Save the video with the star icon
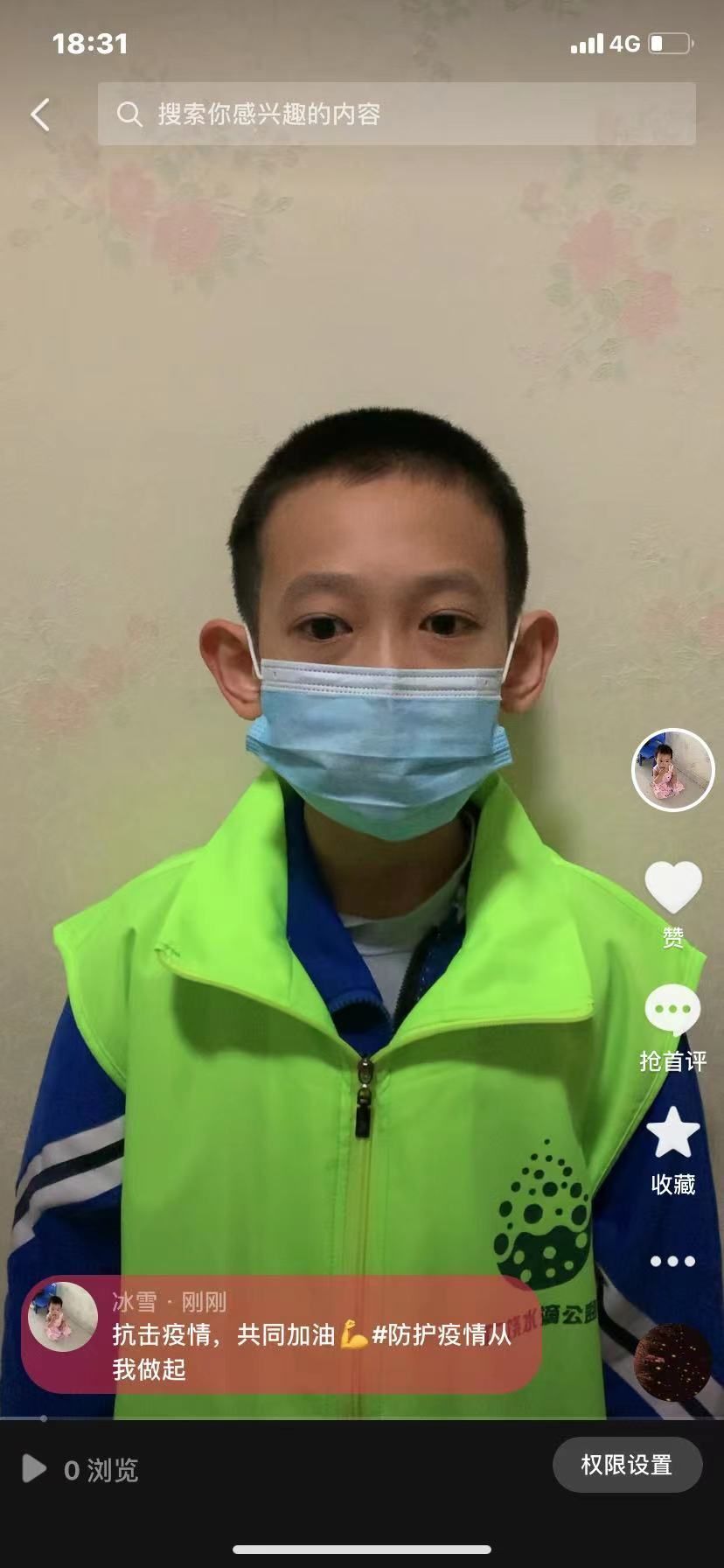This screenshot has height=1568, width=724. 672,1132
